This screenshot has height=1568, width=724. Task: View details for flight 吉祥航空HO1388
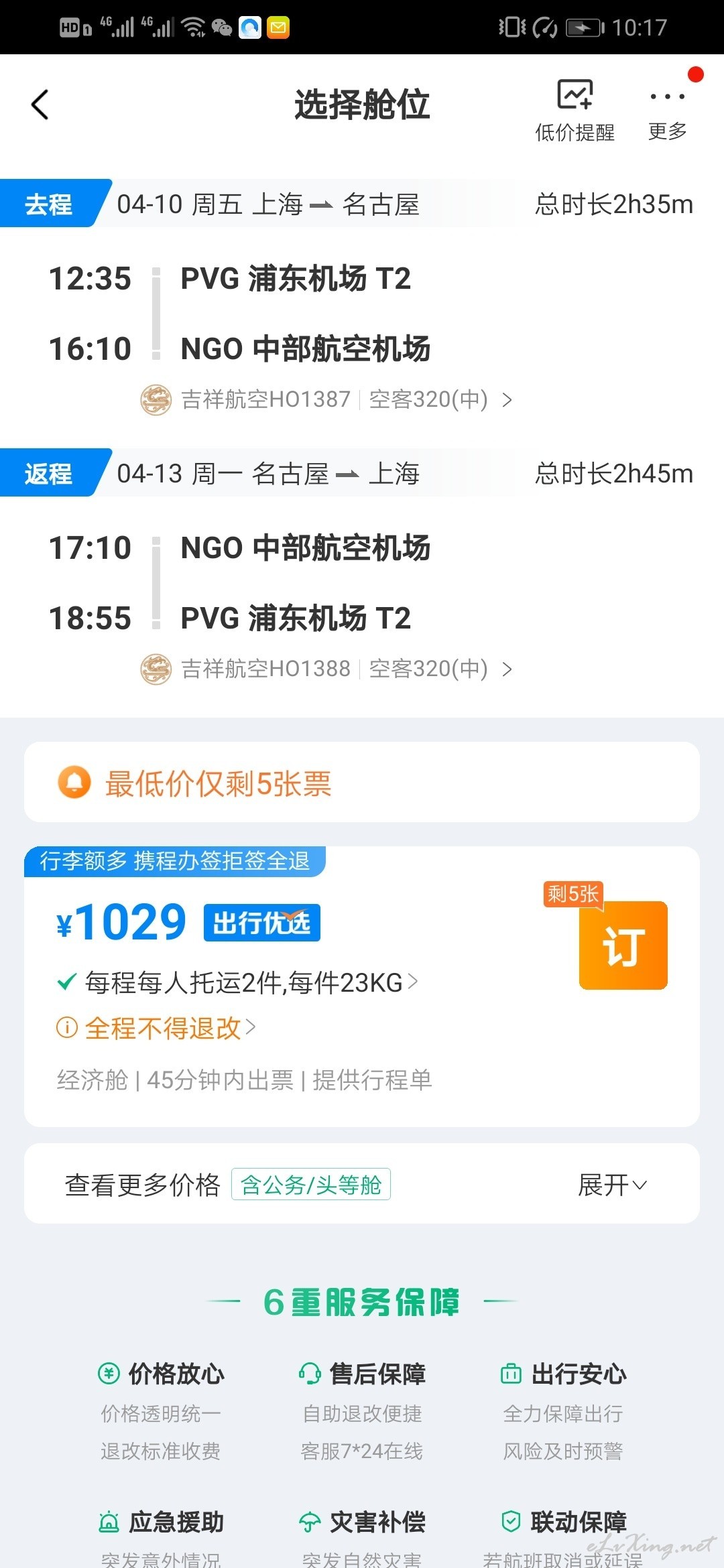(326, 669)
